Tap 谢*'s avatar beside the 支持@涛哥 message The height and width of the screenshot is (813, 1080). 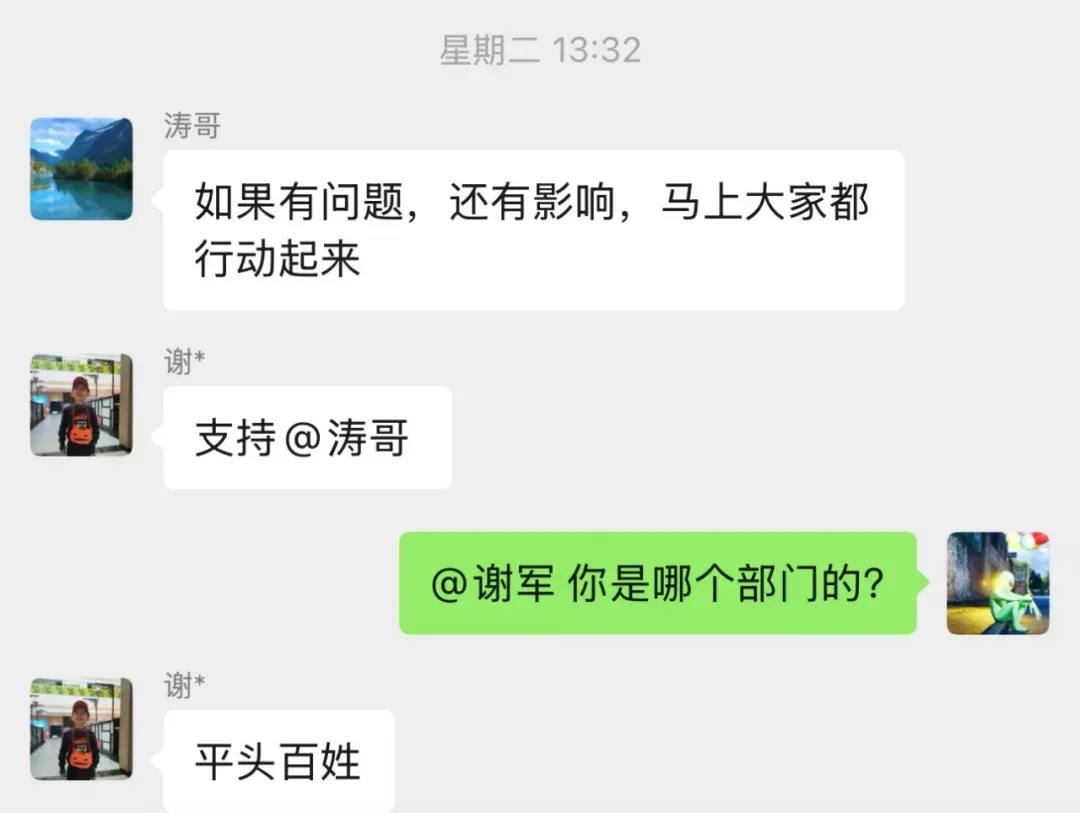coord(81,405)
